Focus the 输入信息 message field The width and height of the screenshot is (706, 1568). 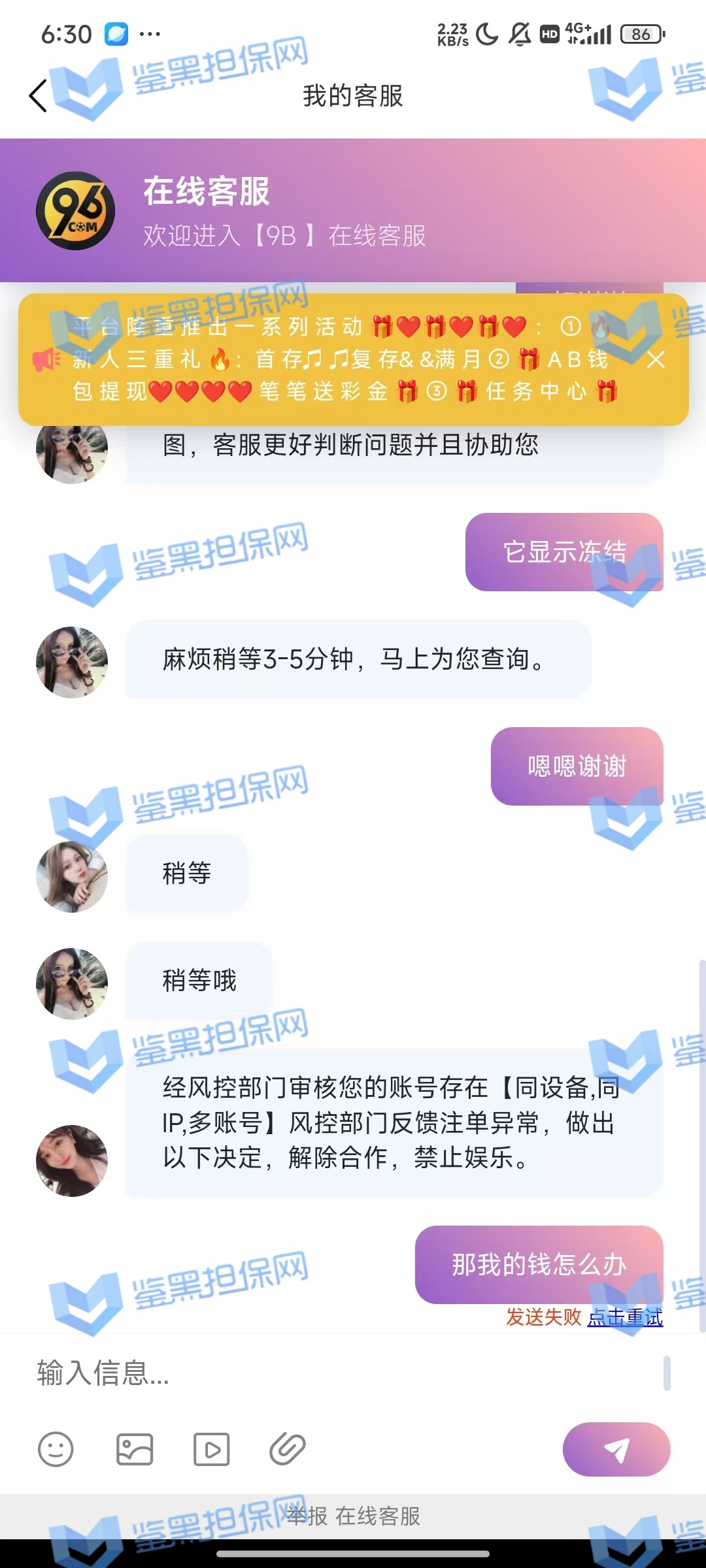point(340,1373)
